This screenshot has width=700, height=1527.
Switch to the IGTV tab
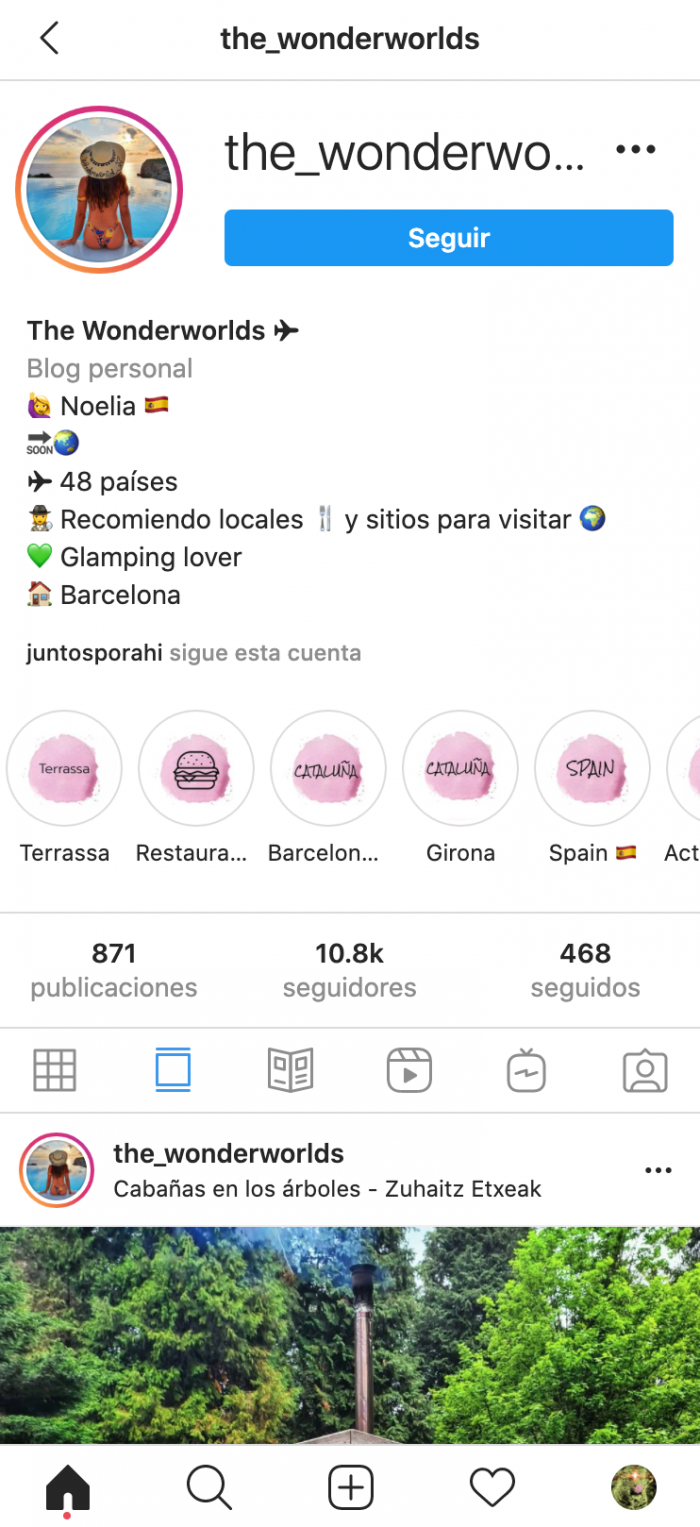coord(526,1070)
